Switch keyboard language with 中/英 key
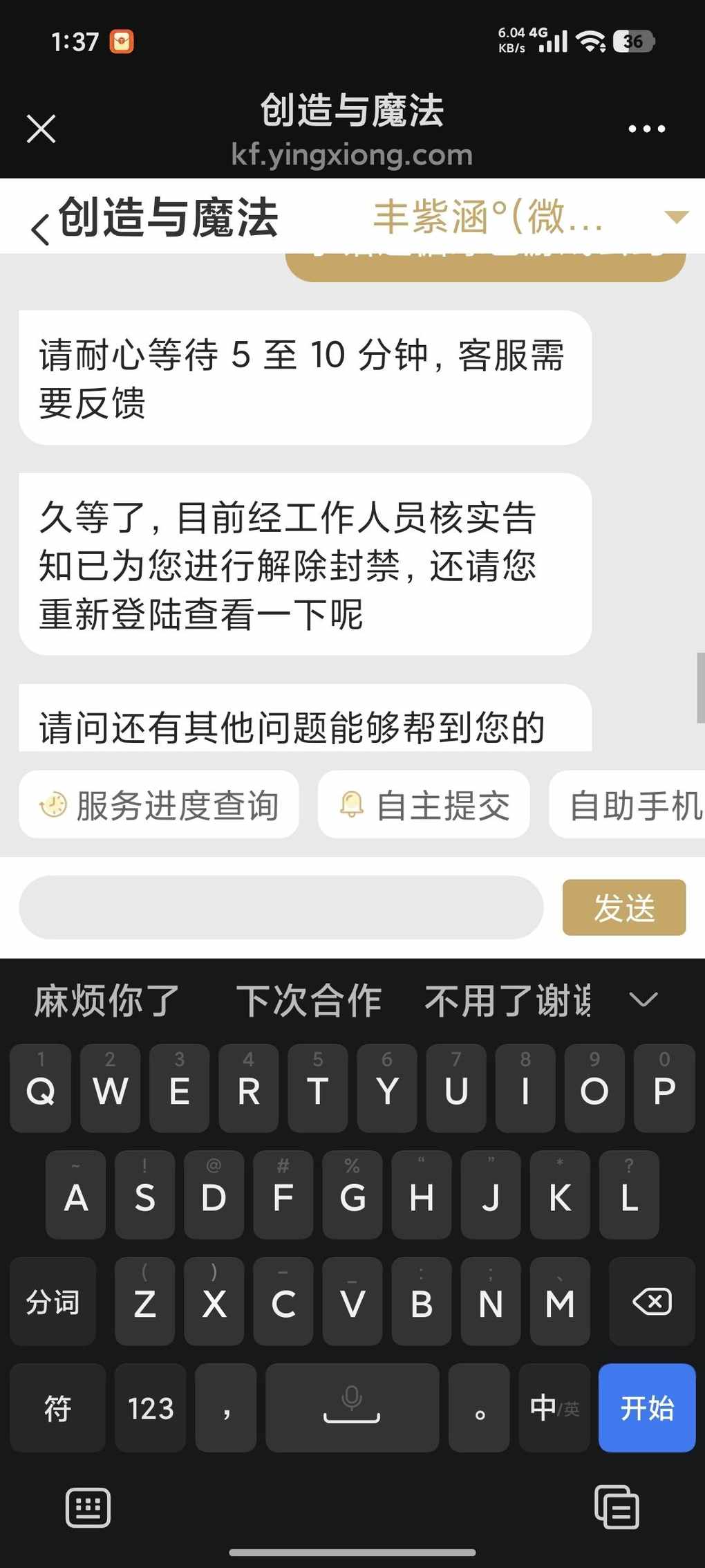Image resolution: width=705 pixels, height=1568 pixels. coord(554,1408)
